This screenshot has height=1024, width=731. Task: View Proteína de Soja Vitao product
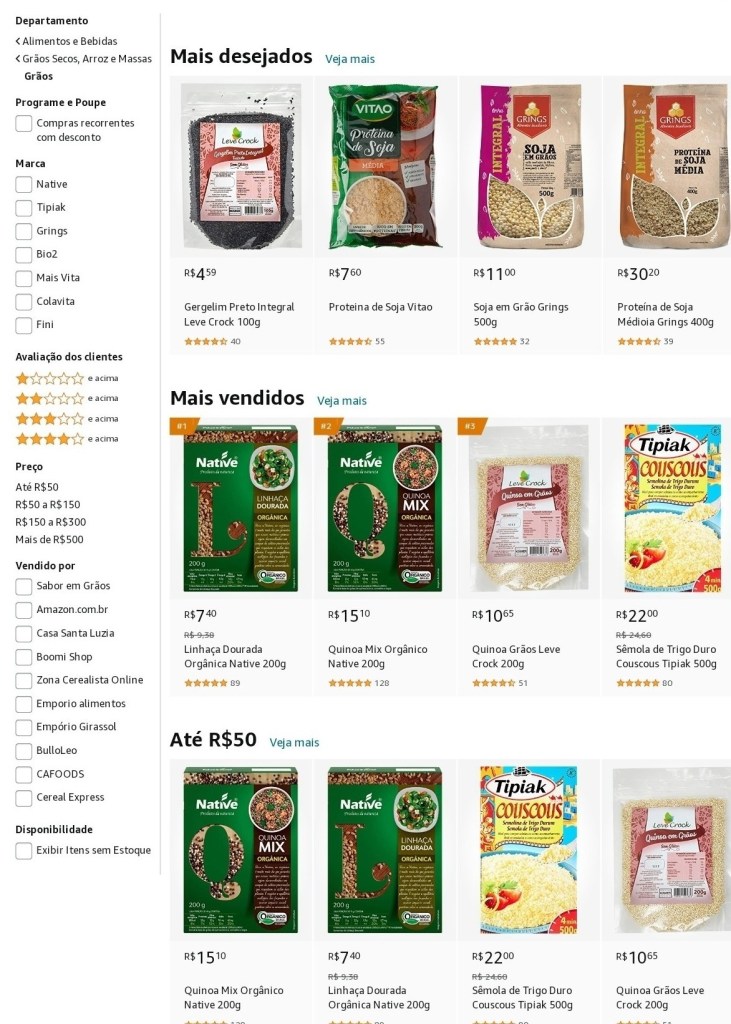tap(380, 307)
